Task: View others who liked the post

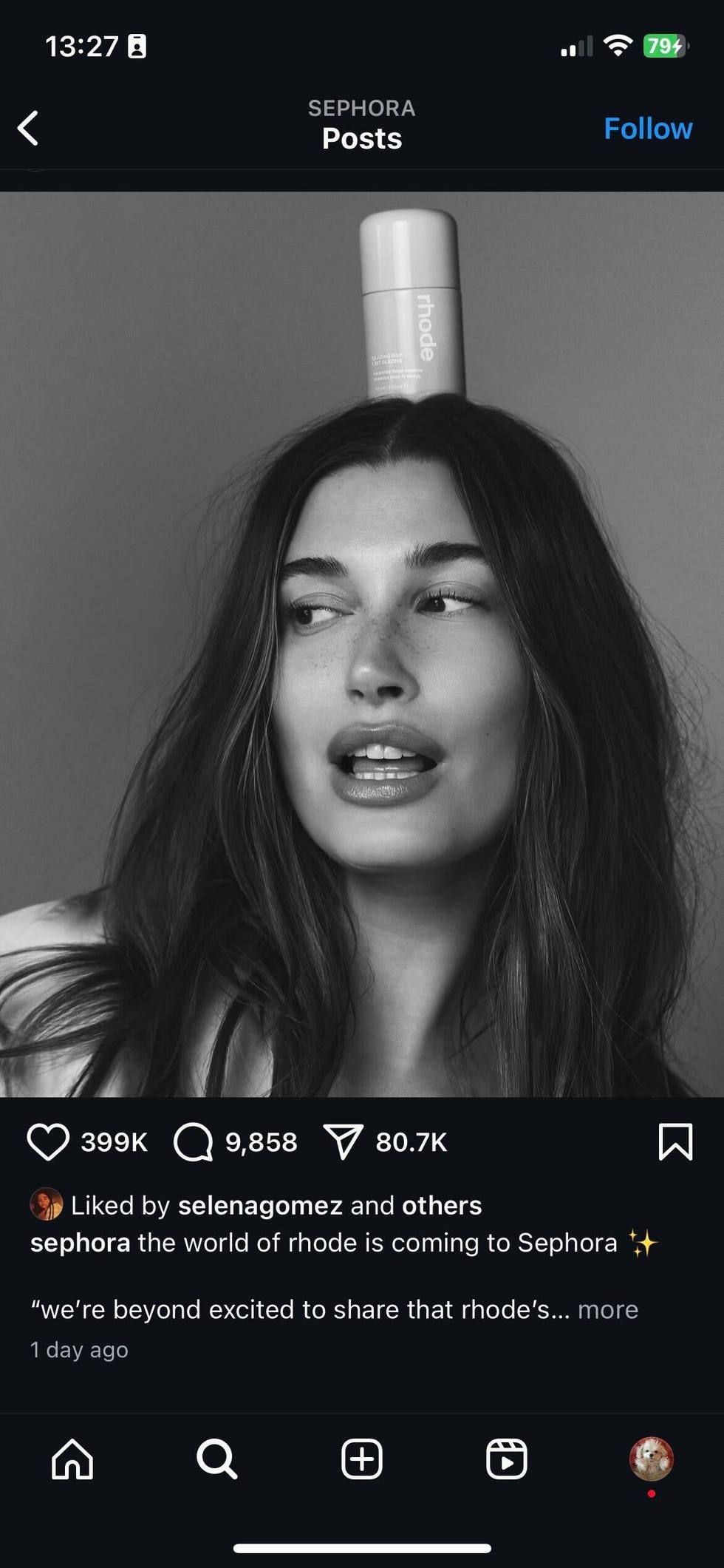Action: point(441,1206)
